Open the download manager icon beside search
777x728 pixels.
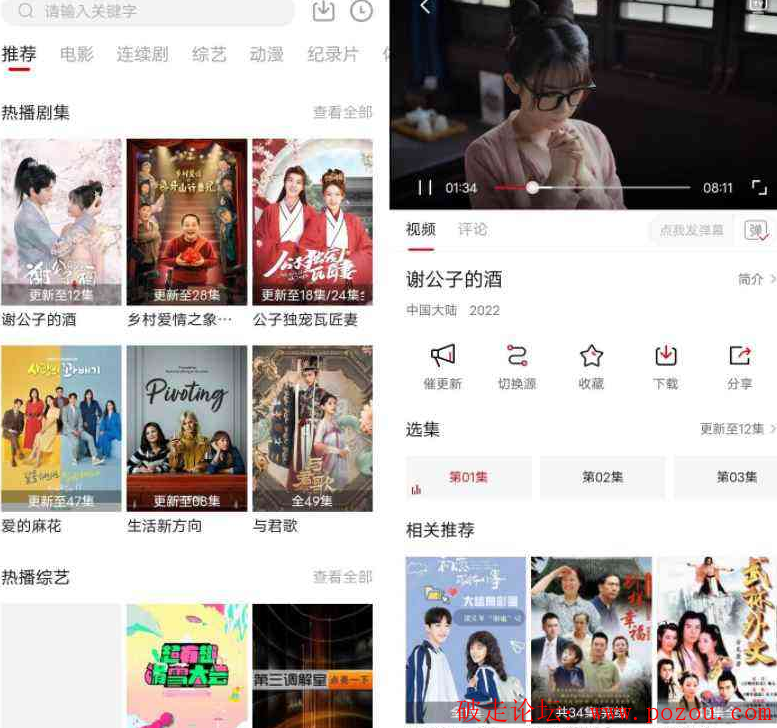pos(323,11)
